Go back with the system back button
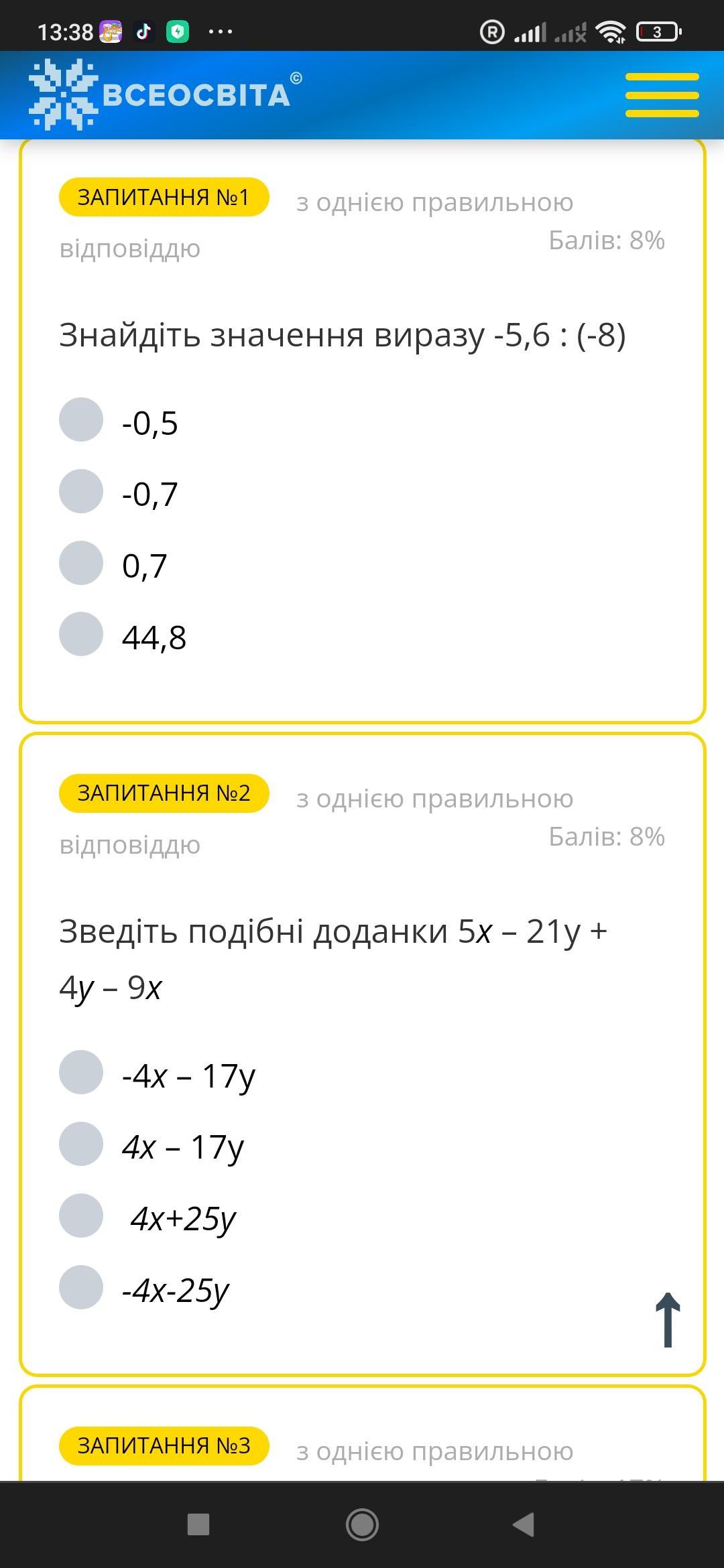The height and width of the screenshot is (1568, 724). pyautogui.click(x=524, y=1524)
